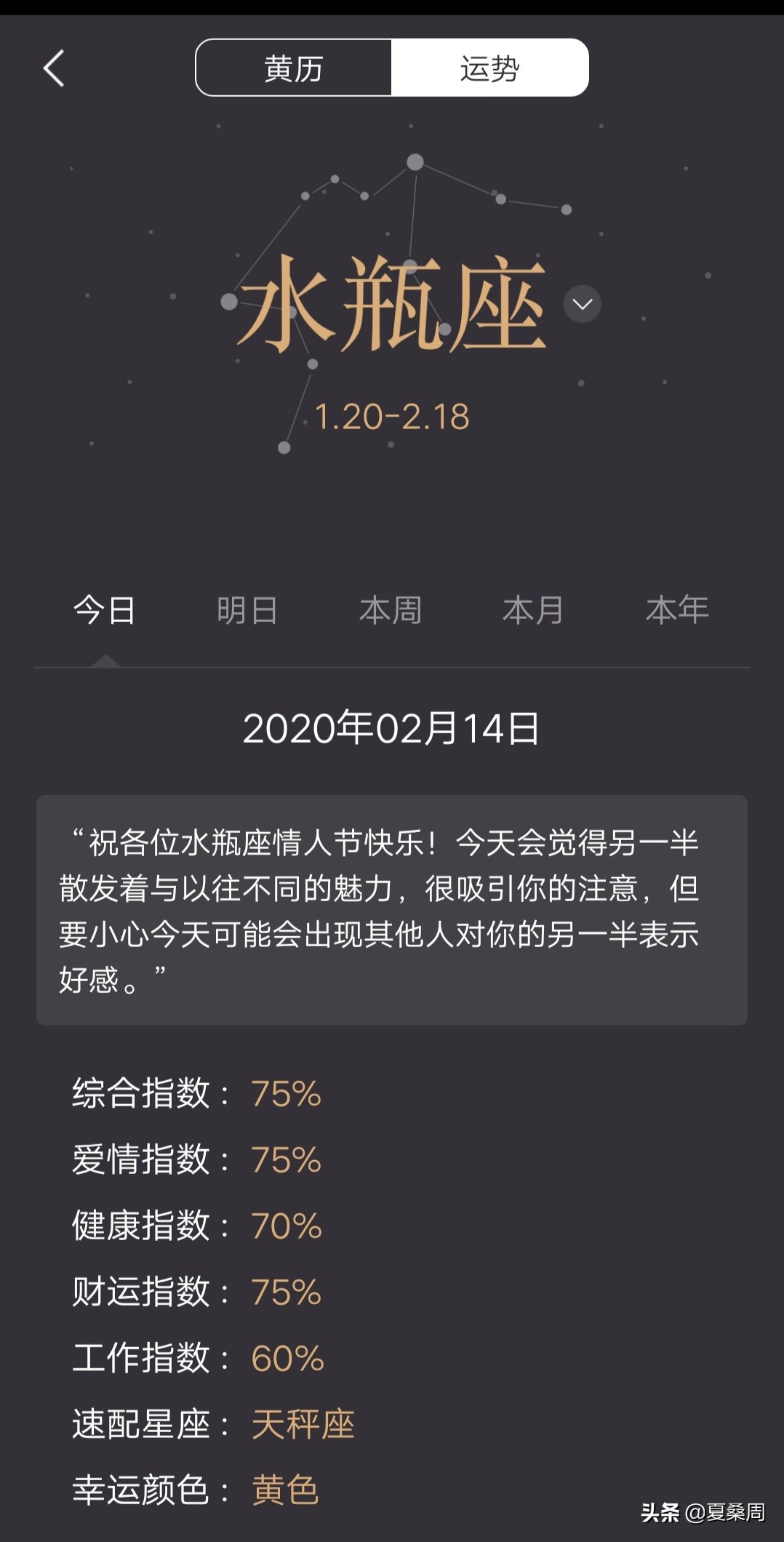
Task: Open the 本周 tab
Action: (x=391, y=610)
